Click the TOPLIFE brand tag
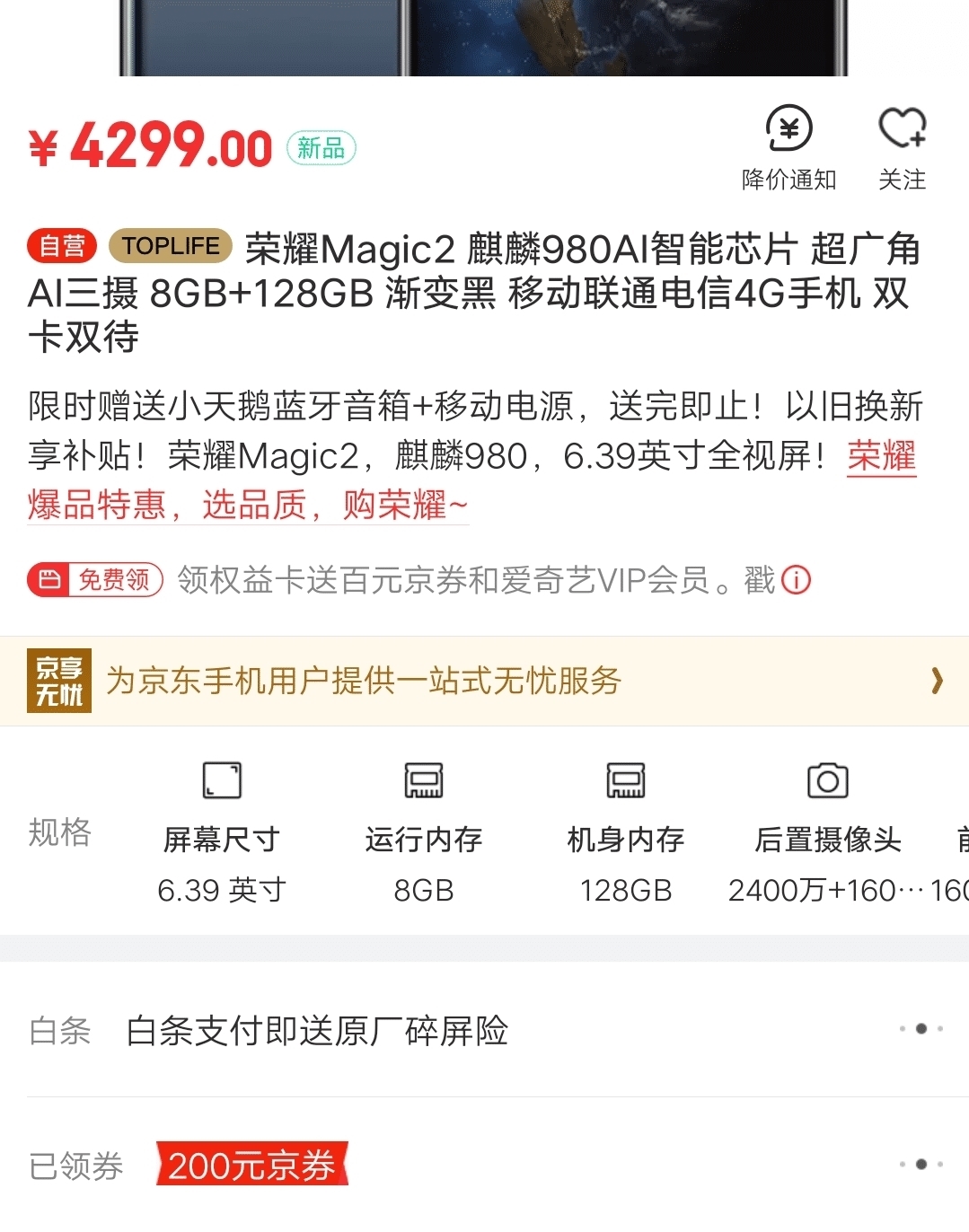Image resolution: width=969 pixels, height=1232 pixels. [x=170, y=246]
